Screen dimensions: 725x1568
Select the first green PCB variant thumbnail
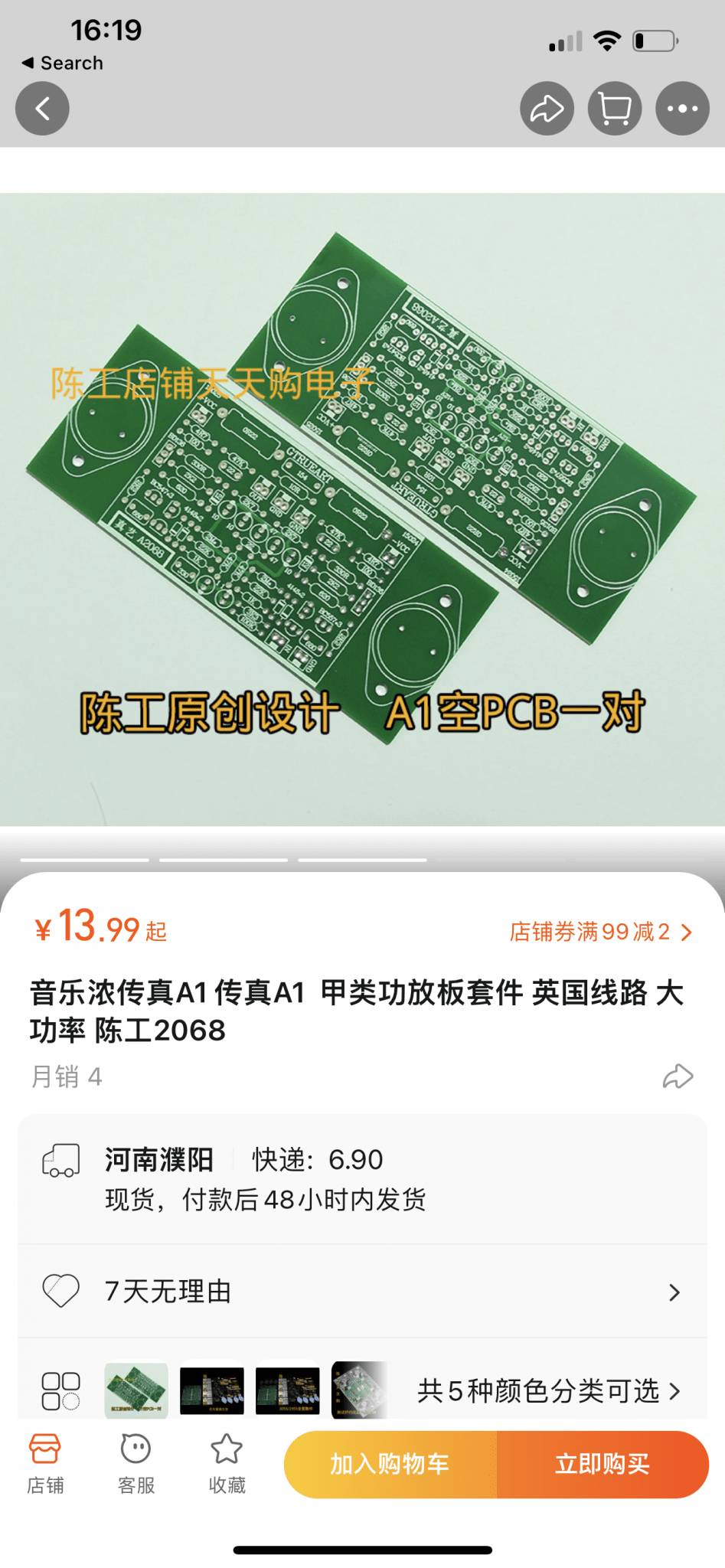click(136, 1390)
